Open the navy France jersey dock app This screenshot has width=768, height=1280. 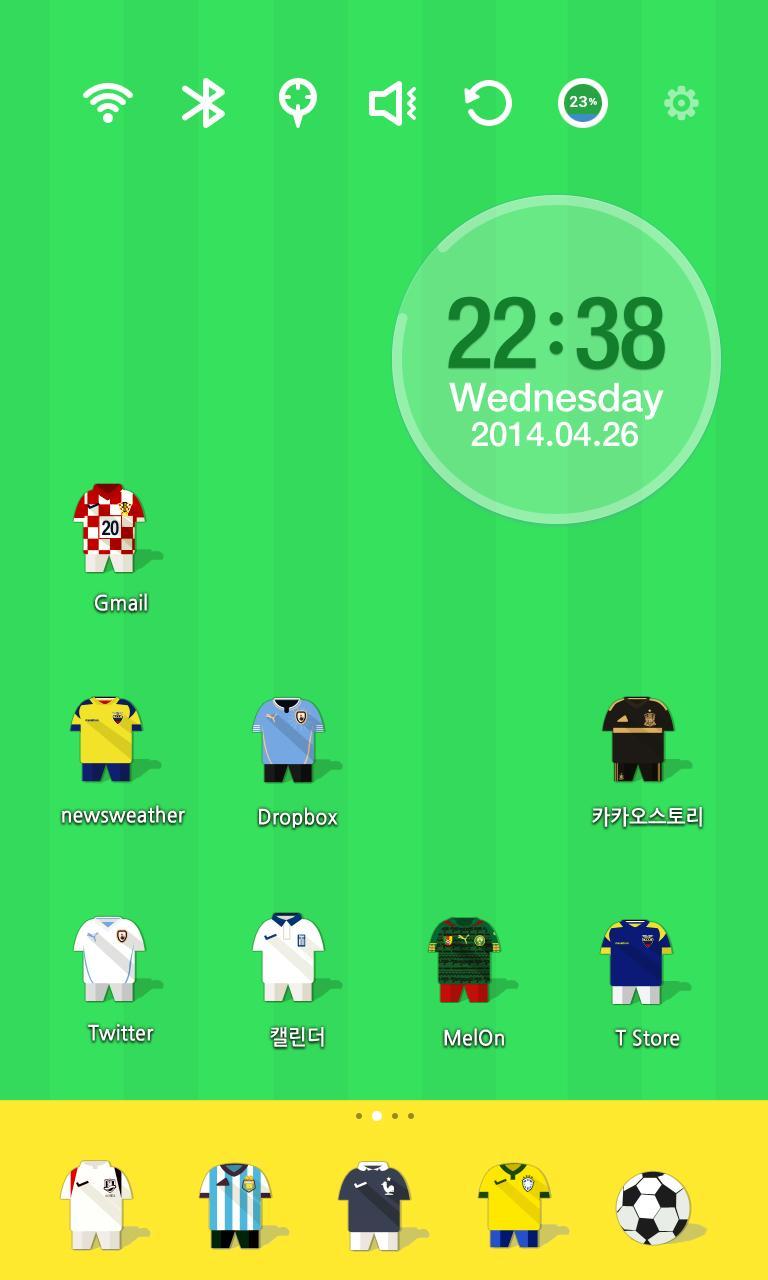click(x=374, y=1205)
